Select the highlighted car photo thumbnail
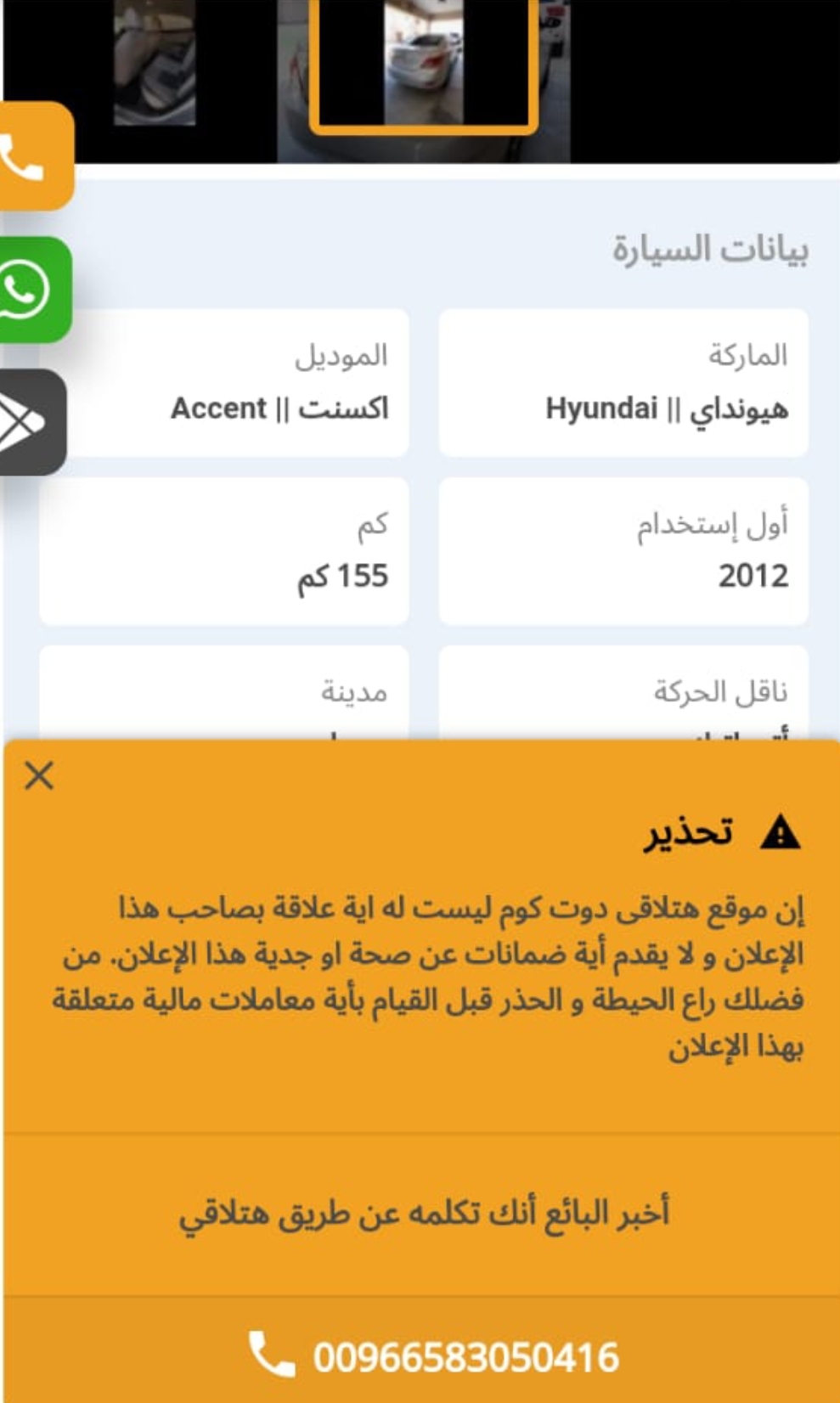The width and height of the screenshot is (840, 1403). click(x=424, y=64)
